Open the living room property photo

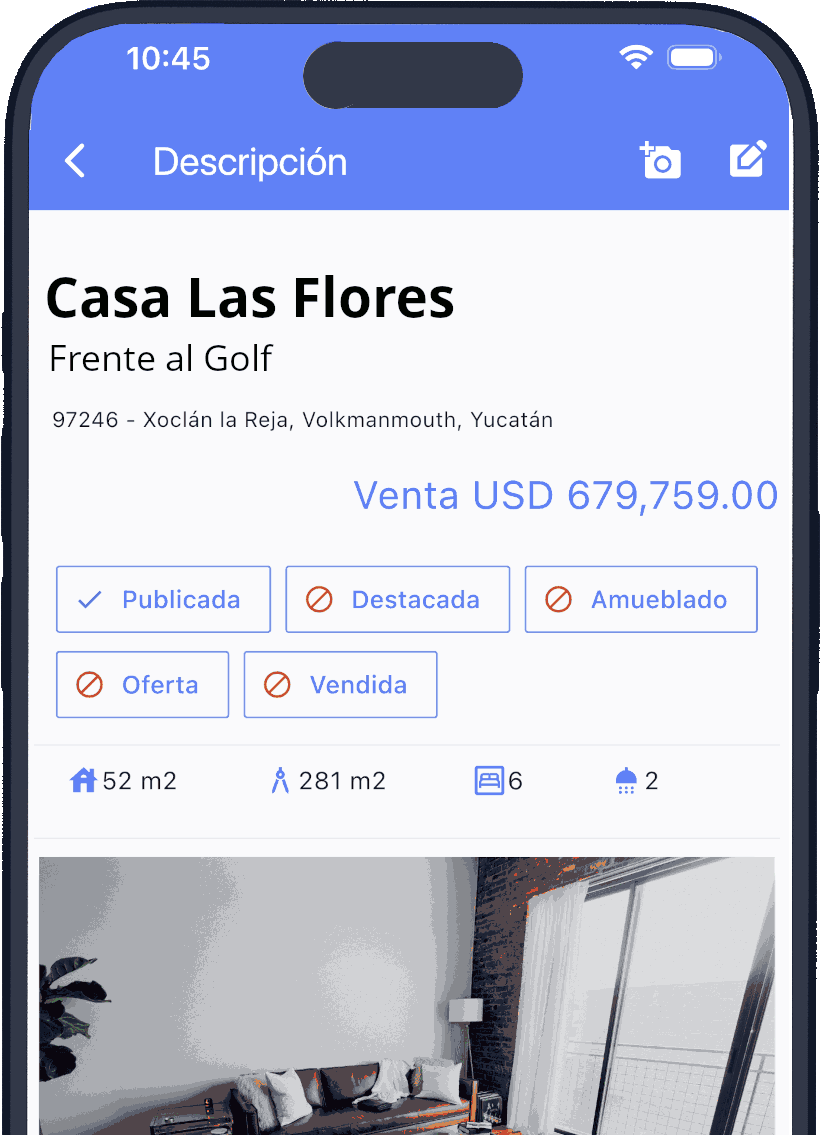coord(406,995)
